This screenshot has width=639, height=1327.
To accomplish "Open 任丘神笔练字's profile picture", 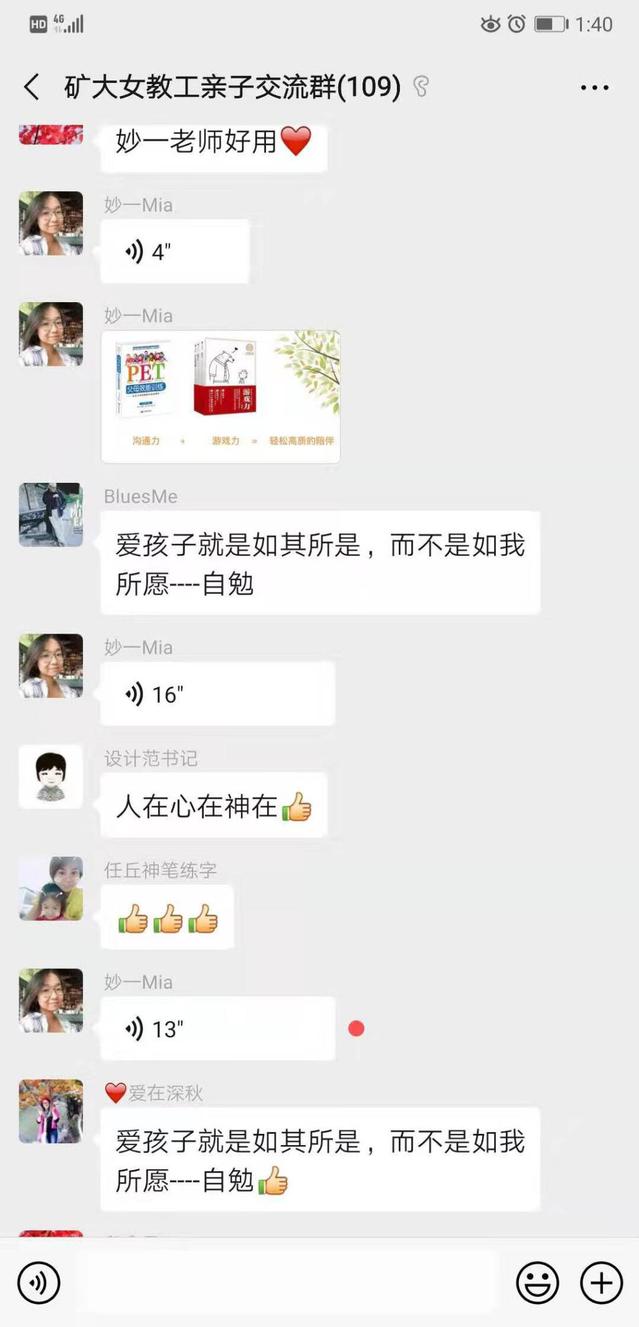I will click(51, 888).
